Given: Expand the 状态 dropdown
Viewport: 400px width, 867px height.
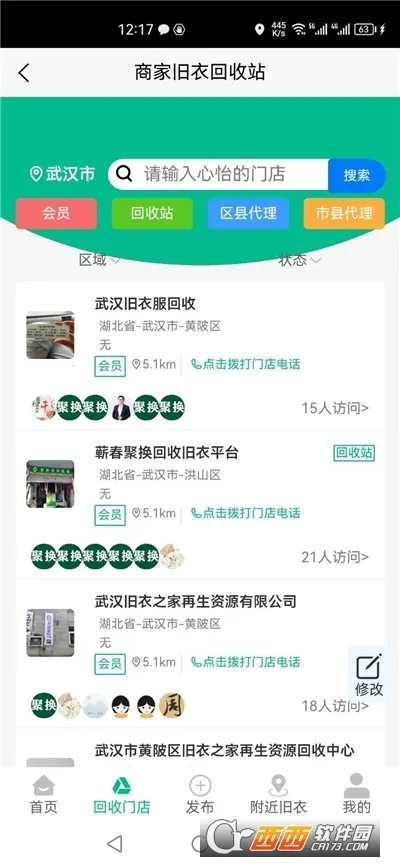Looking at the screenshot, I should pyautogui.click(x=299, y=260).
